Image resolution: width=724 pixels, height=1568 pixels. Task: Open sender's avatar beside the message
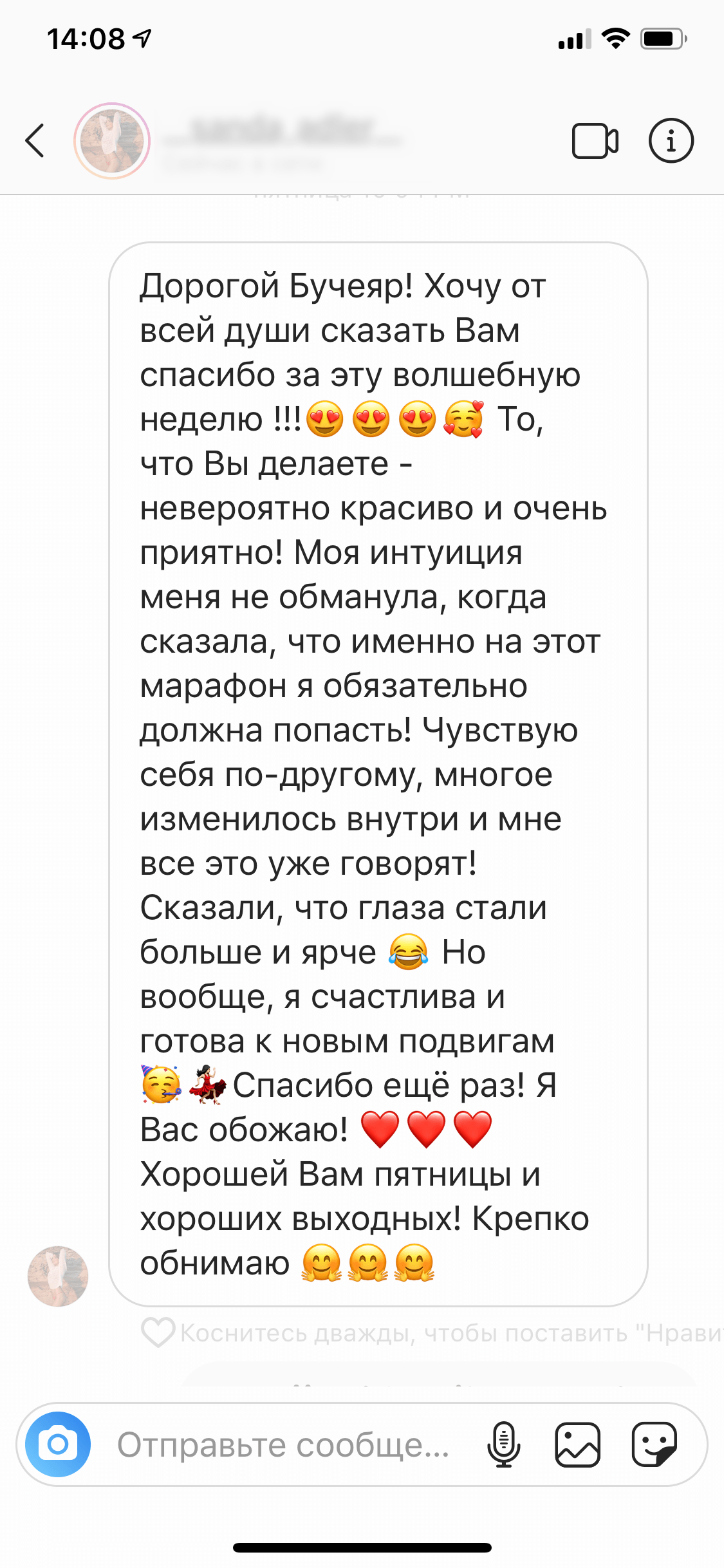(58, 1276)
